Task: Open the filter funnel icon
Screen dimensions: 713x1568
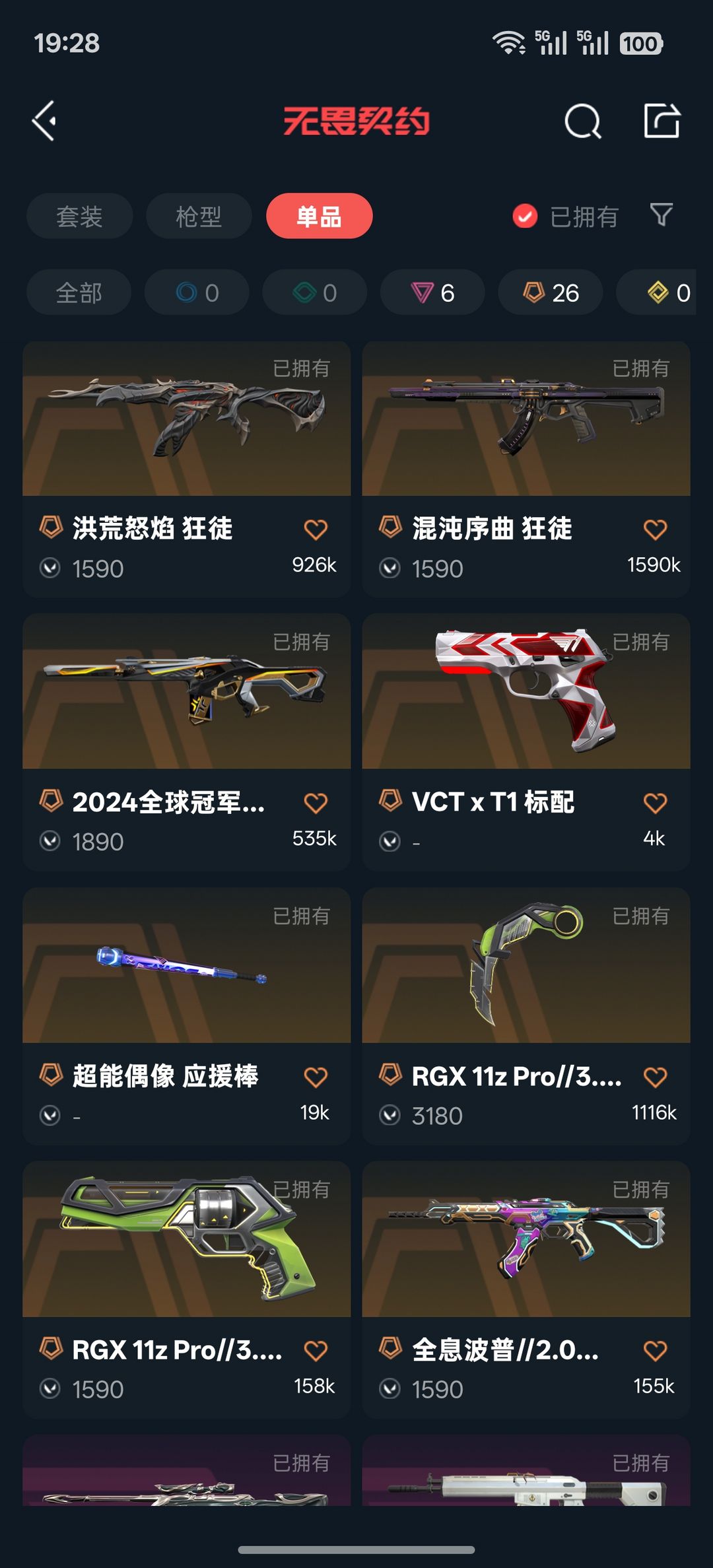Action: [x=661, y=215]
